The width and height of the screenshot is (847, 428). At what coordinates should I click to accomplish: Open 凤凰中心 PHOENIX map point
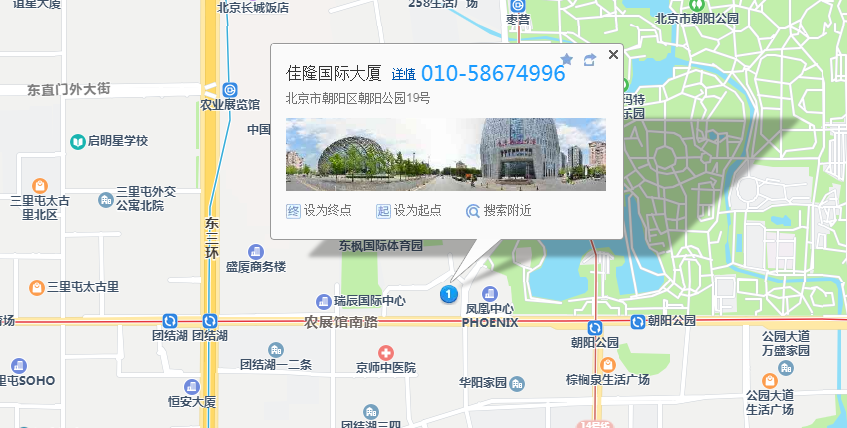coord(489,294)
